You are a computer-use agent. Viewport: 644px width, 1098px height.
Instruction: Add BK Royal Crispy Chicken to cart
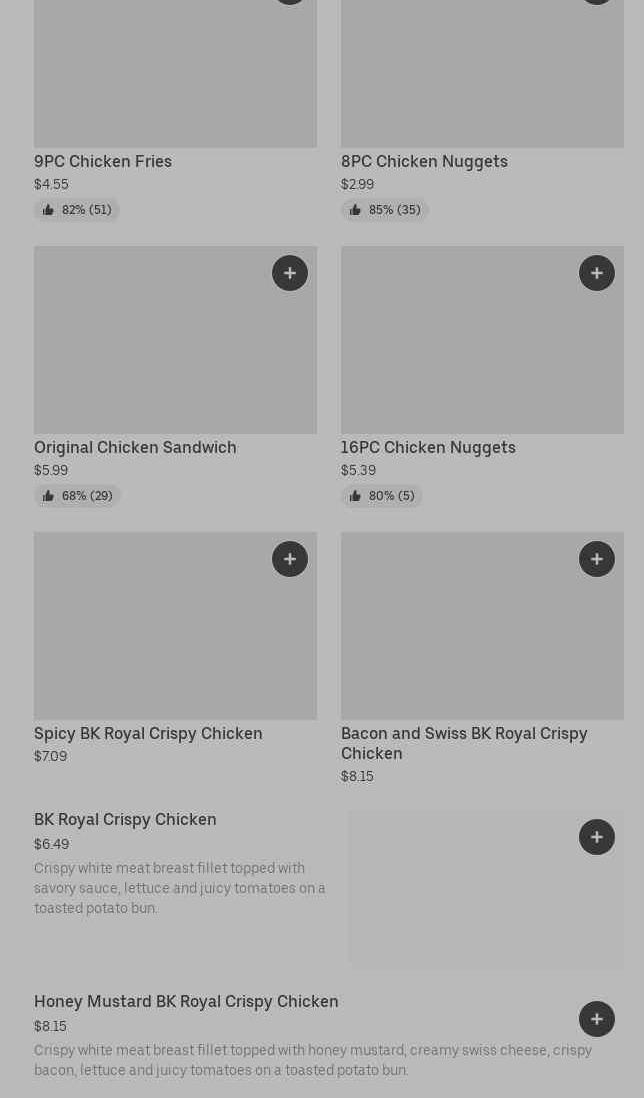tap(597, 837)
